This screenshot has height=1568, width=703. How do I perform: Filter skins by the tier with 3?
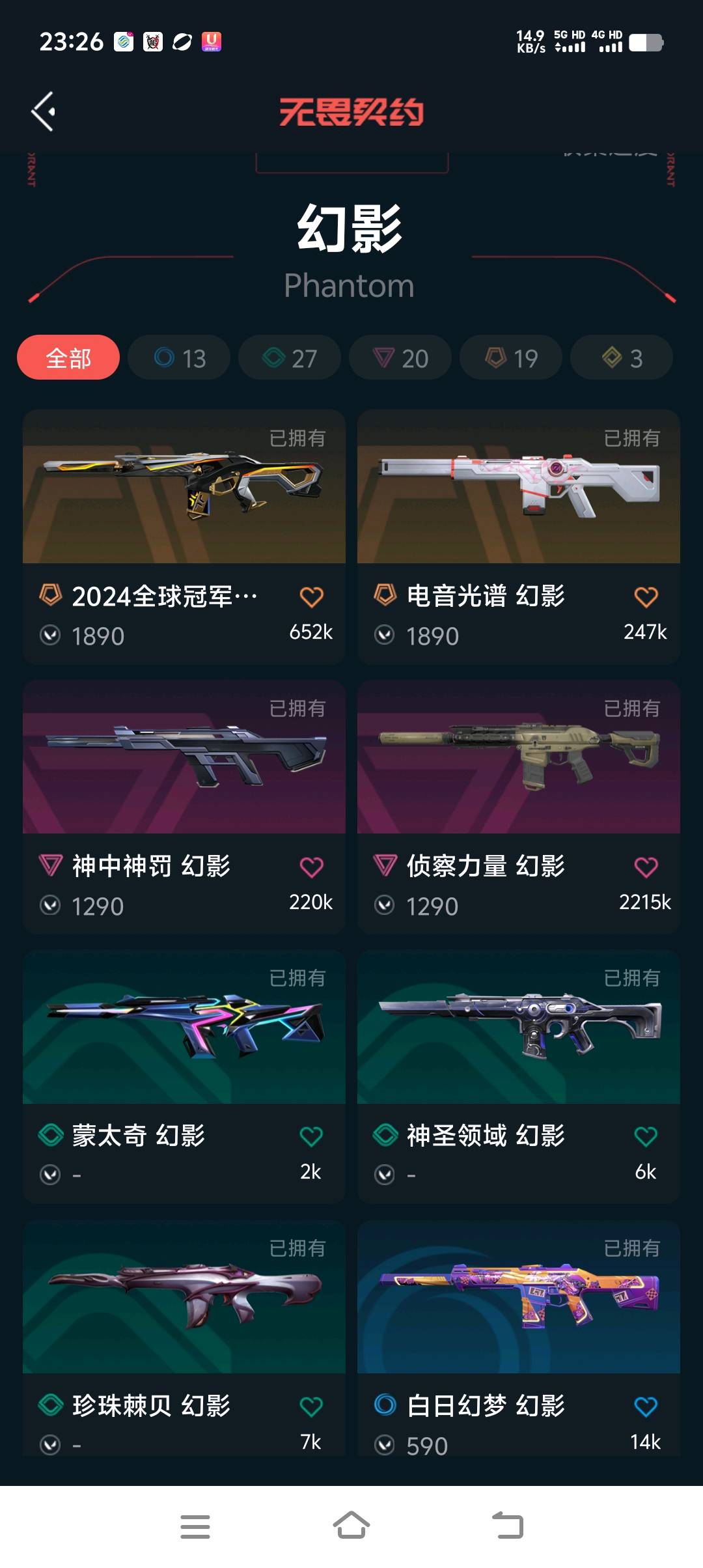(622, 357)
